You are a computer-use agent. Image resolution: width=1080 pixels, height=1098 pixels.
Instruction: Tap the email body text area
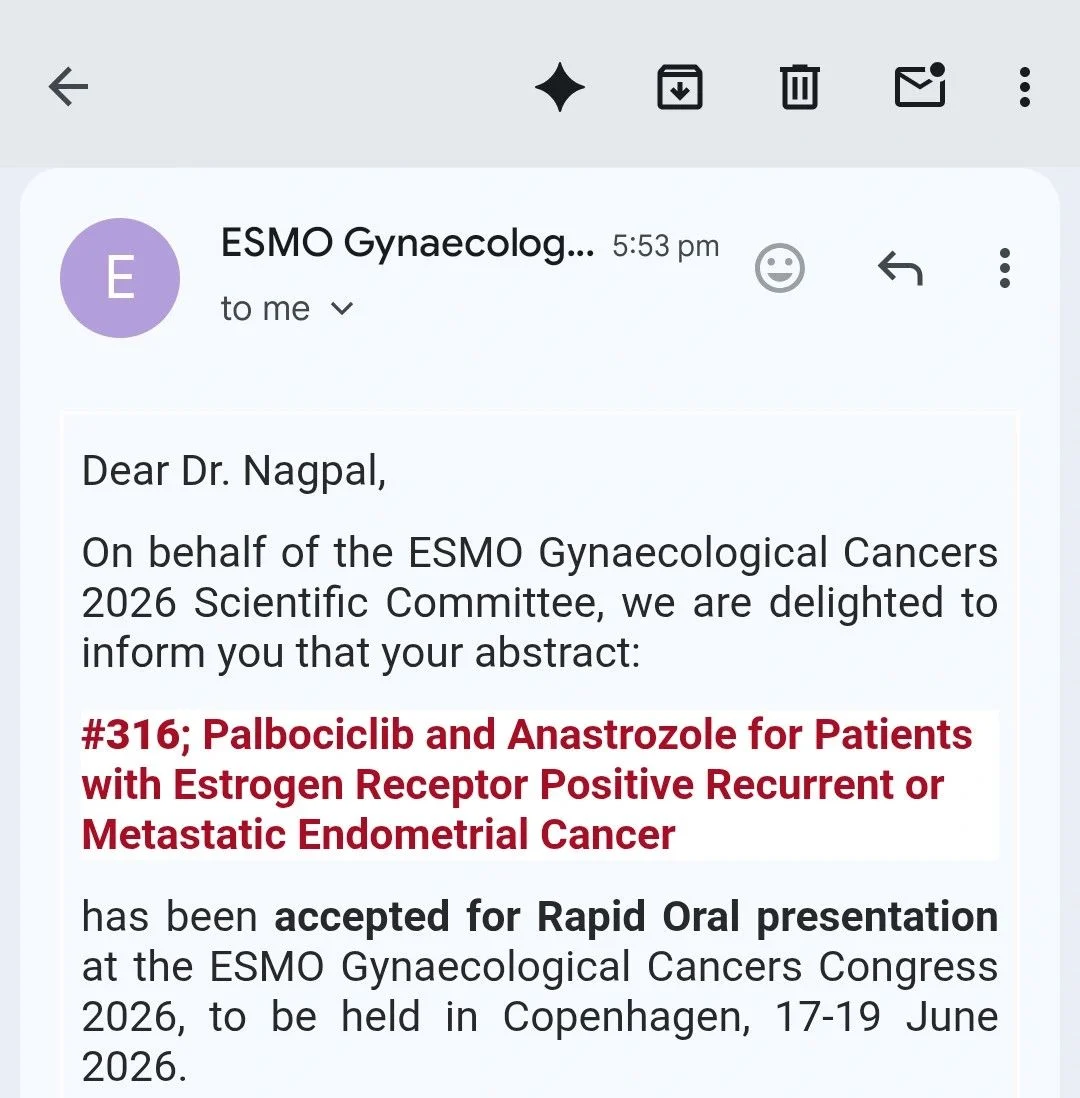point(540,602)
